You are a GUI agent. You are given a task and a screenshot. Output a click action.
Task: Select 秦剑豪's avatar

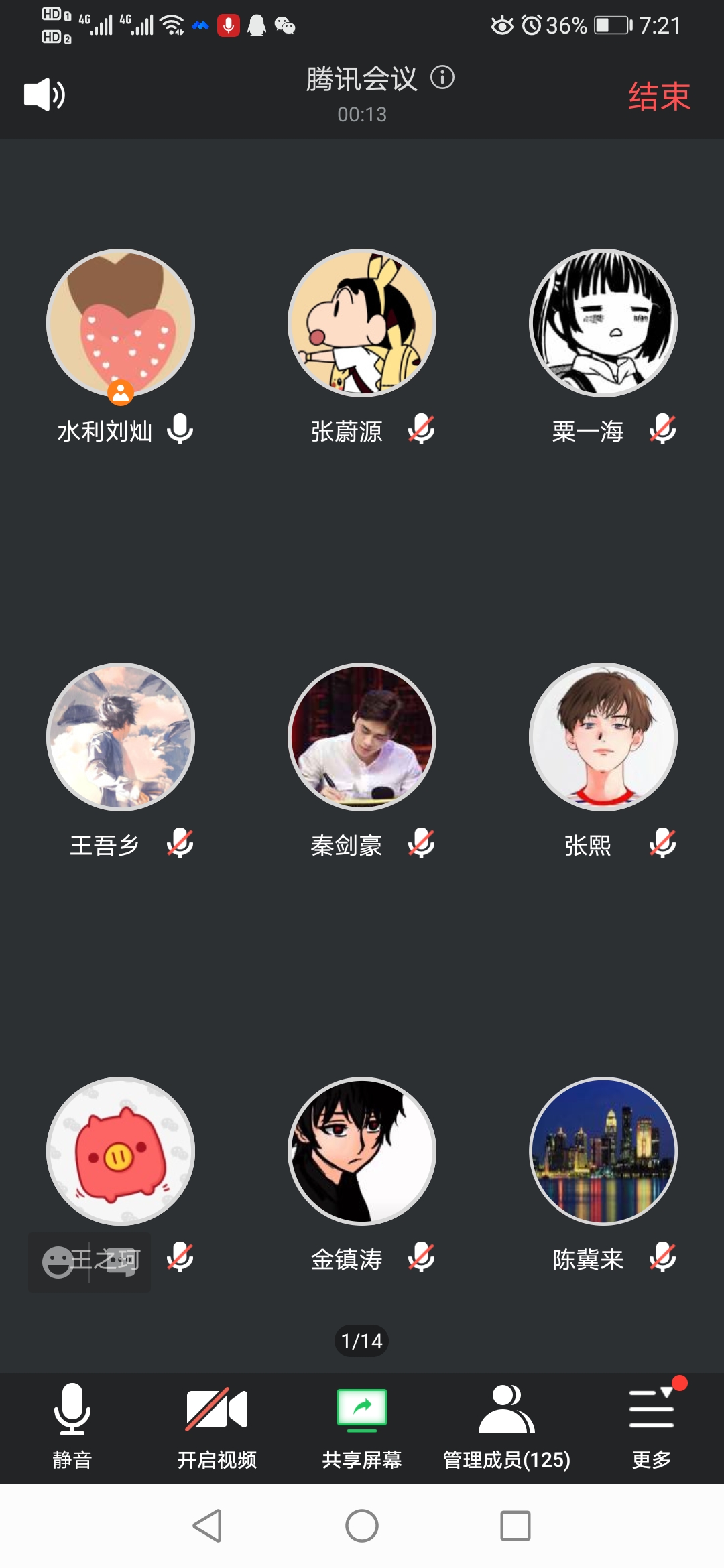click(362, 737)
